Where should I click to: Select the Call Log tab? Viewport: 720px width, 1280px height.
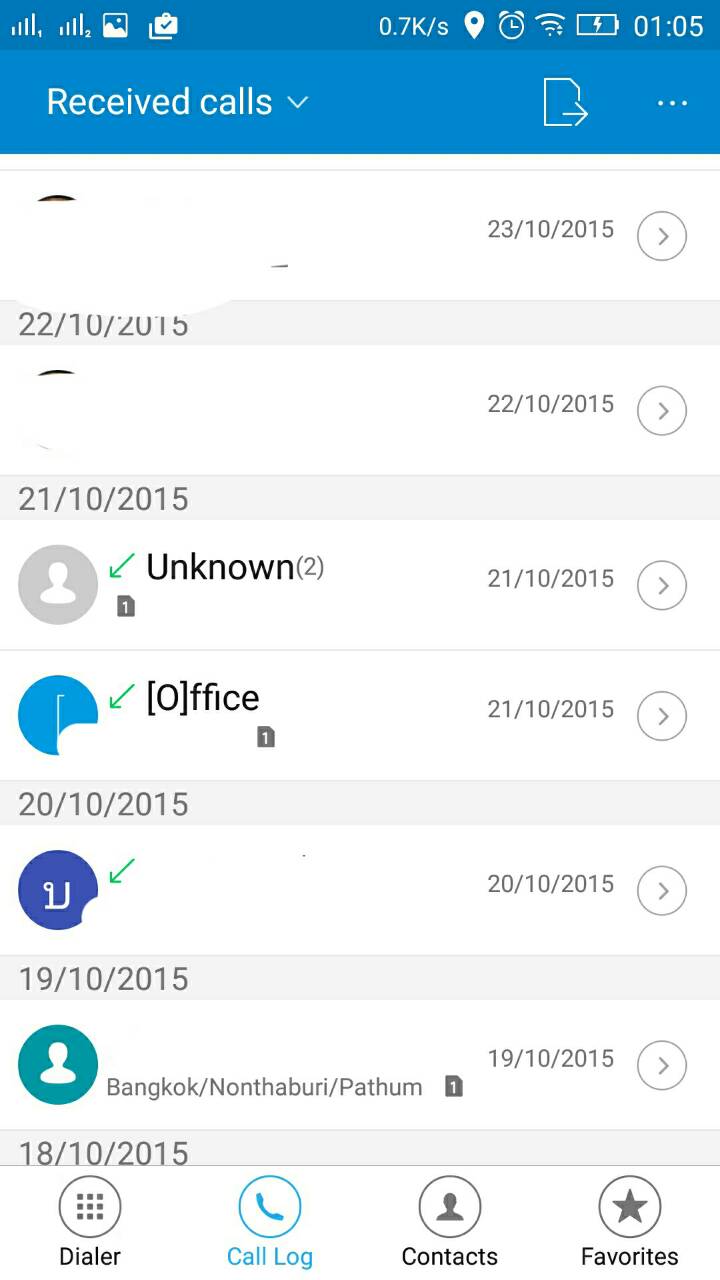270,1222
